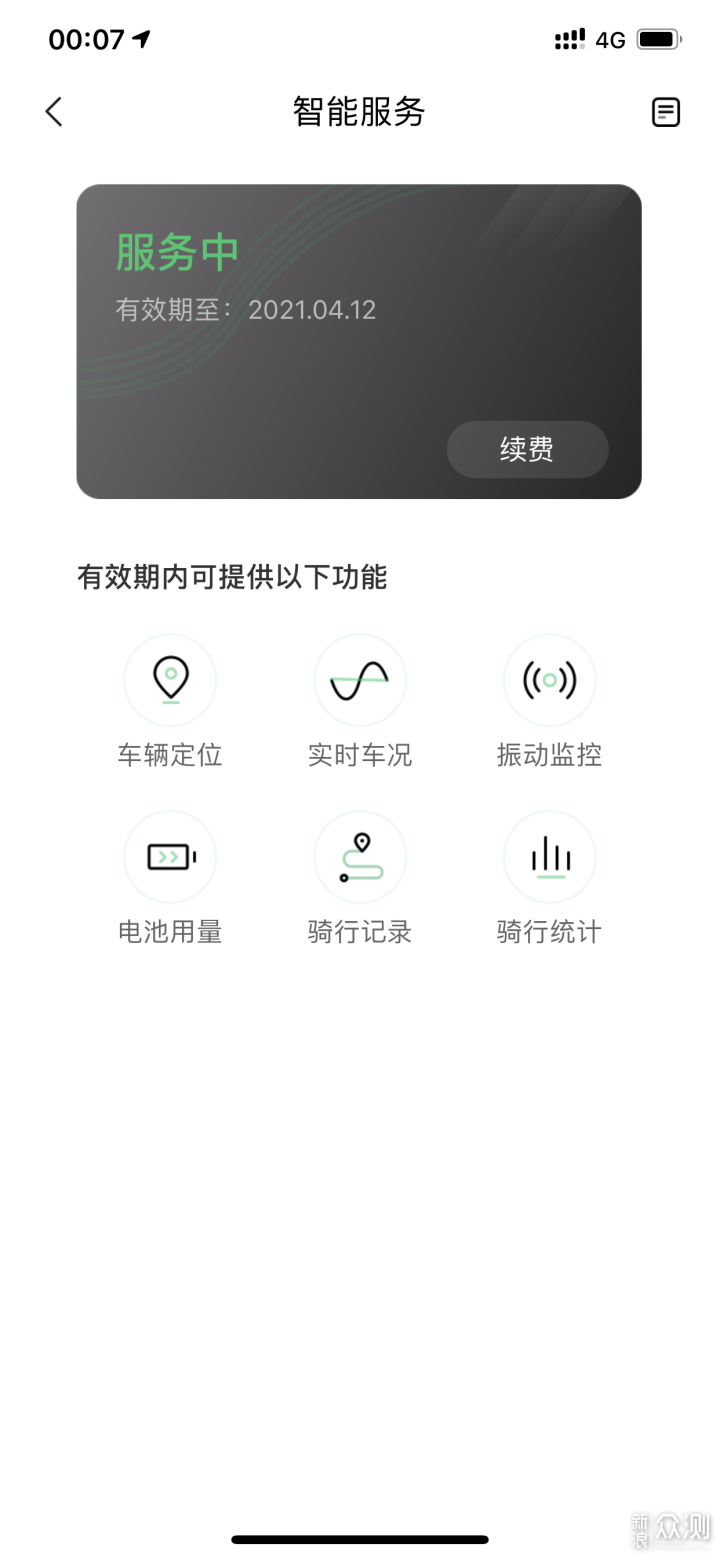Tap the 智能服务 title at top
The image size is (720, 1558).
pyautogui.click(x=359, y=111)
